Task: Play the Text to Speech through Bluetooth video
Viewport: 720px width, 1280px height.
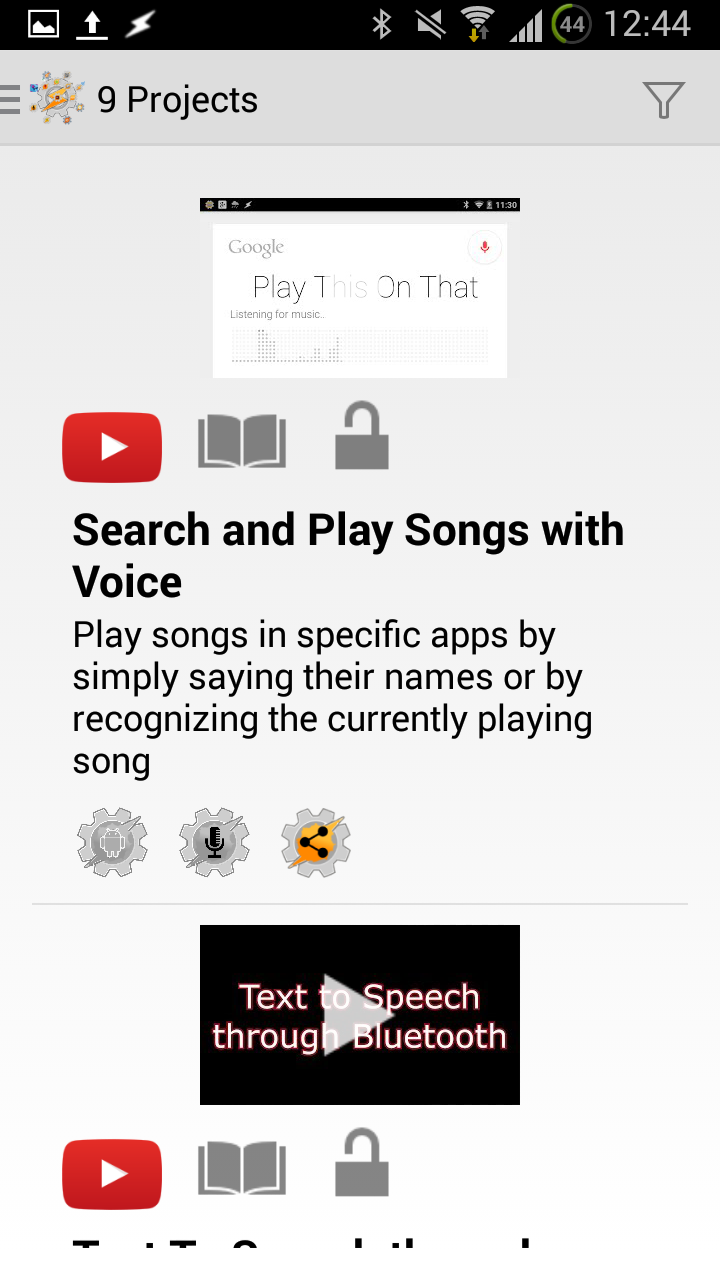Action: click(360, 1014)
